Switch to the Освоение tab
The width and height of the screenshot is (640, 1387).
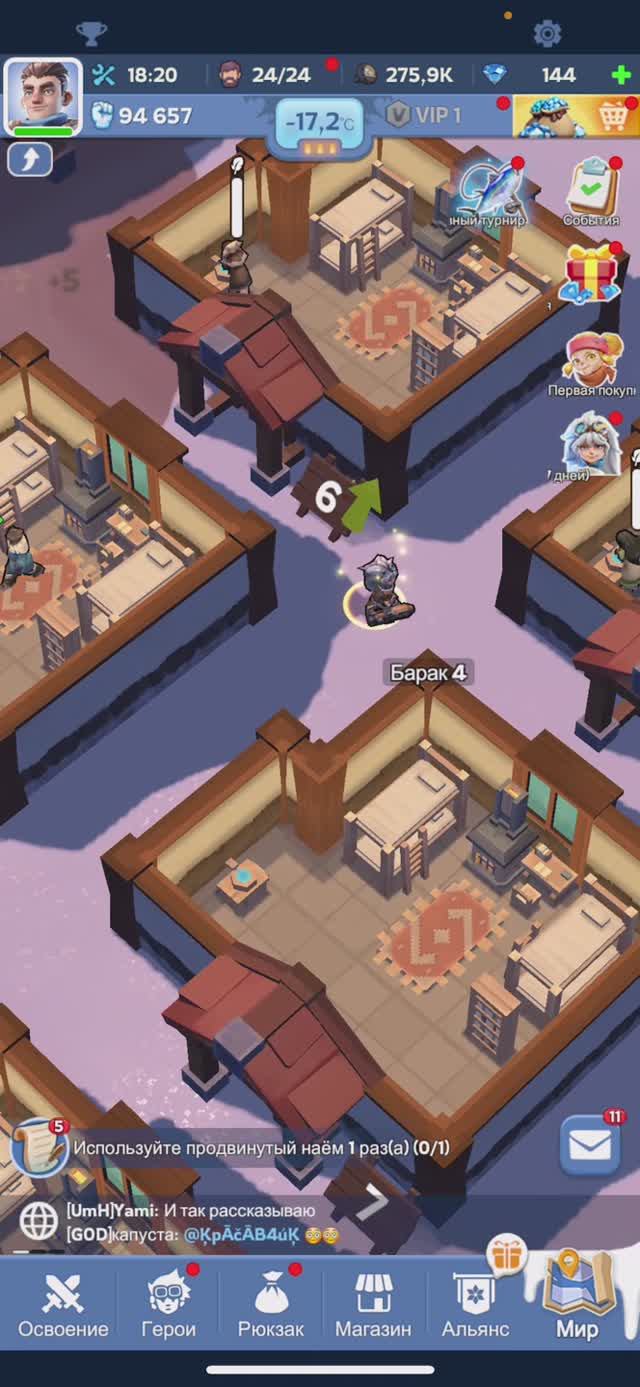[62, 1306]
